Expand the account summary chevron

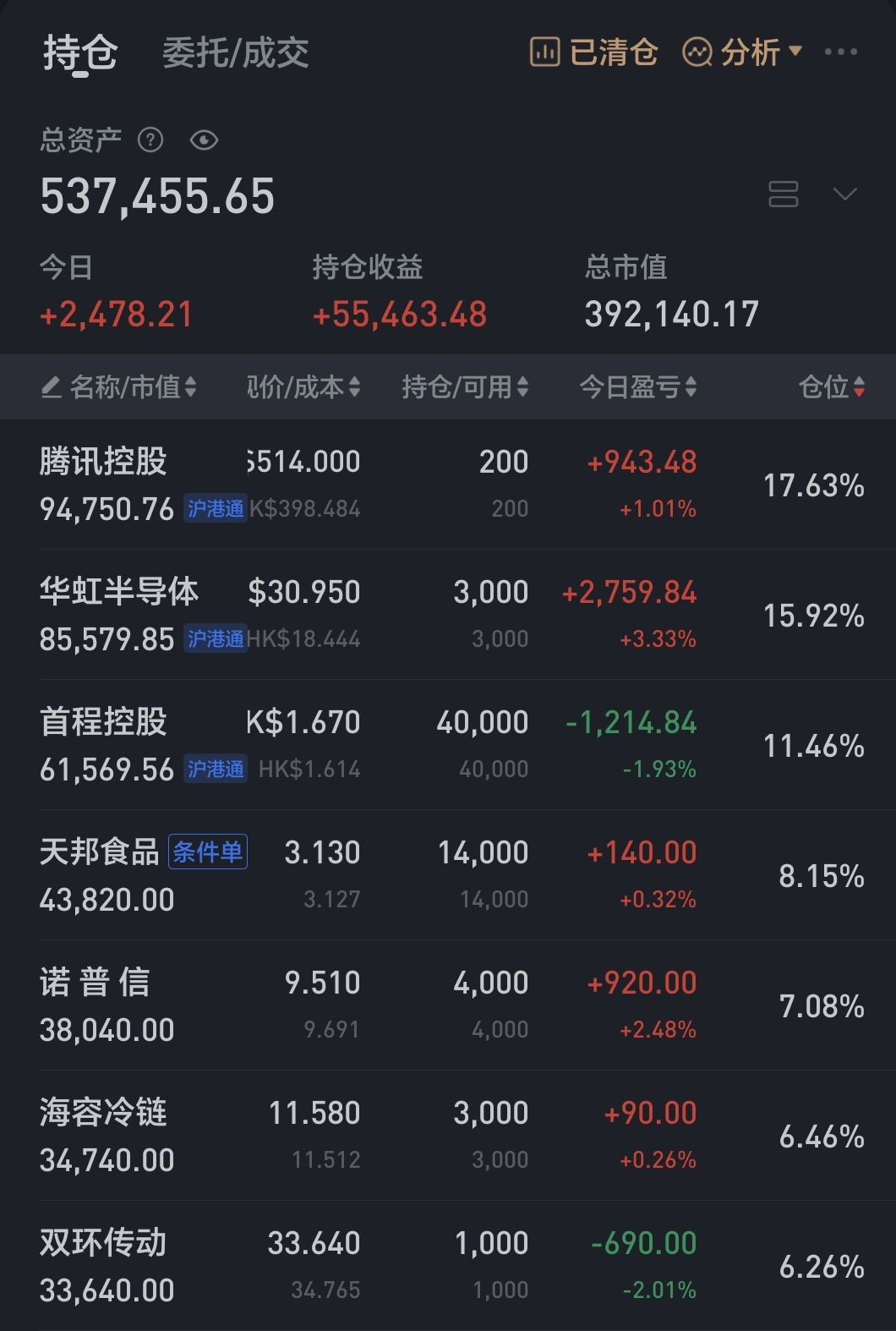point(844,194)
